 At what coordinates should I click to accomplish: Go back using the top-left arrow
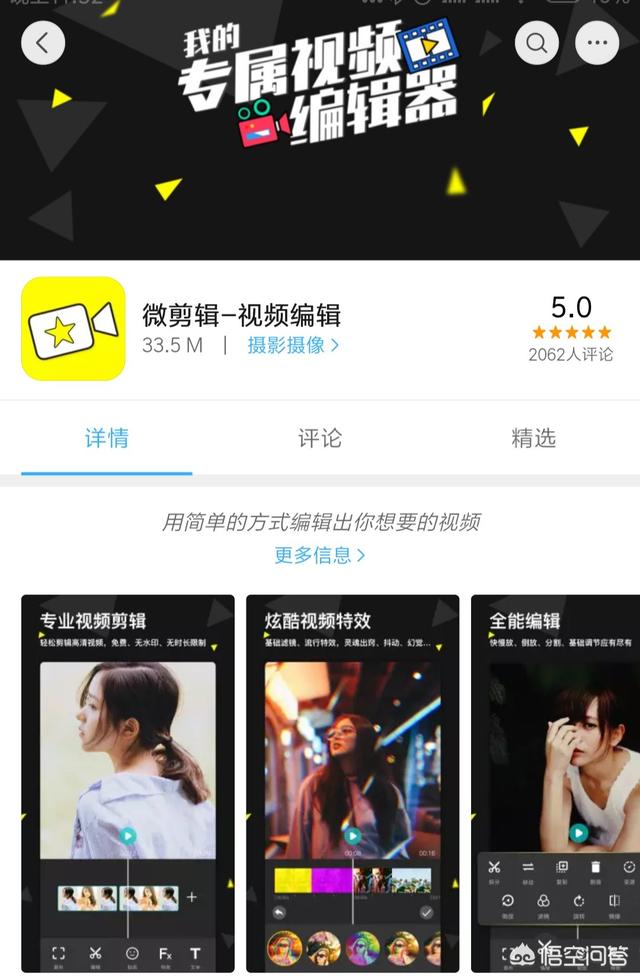[43, 43]
